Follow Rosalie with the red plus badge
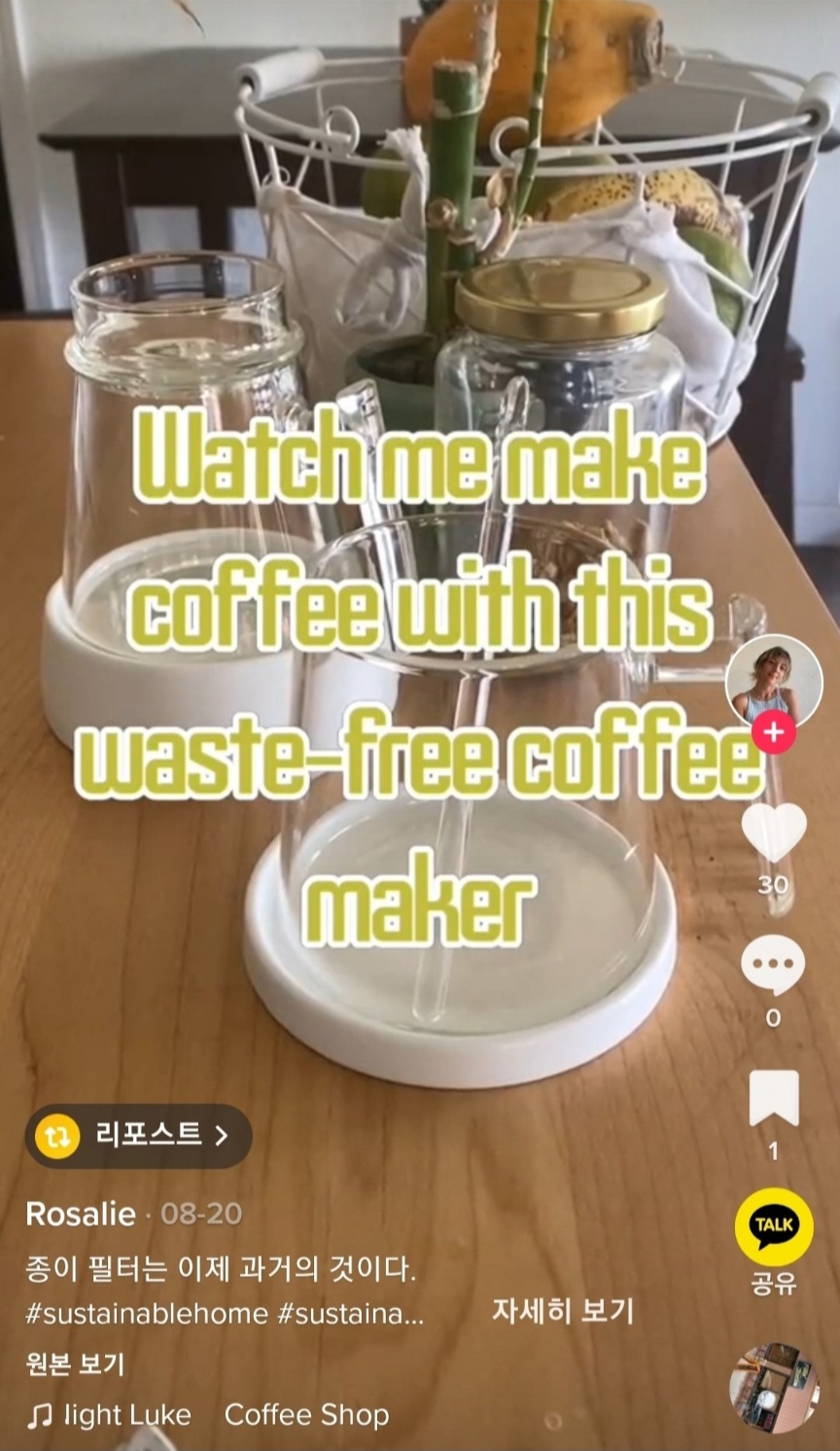This screenshot has height=1451, width=840. click(x=774, y=731)
